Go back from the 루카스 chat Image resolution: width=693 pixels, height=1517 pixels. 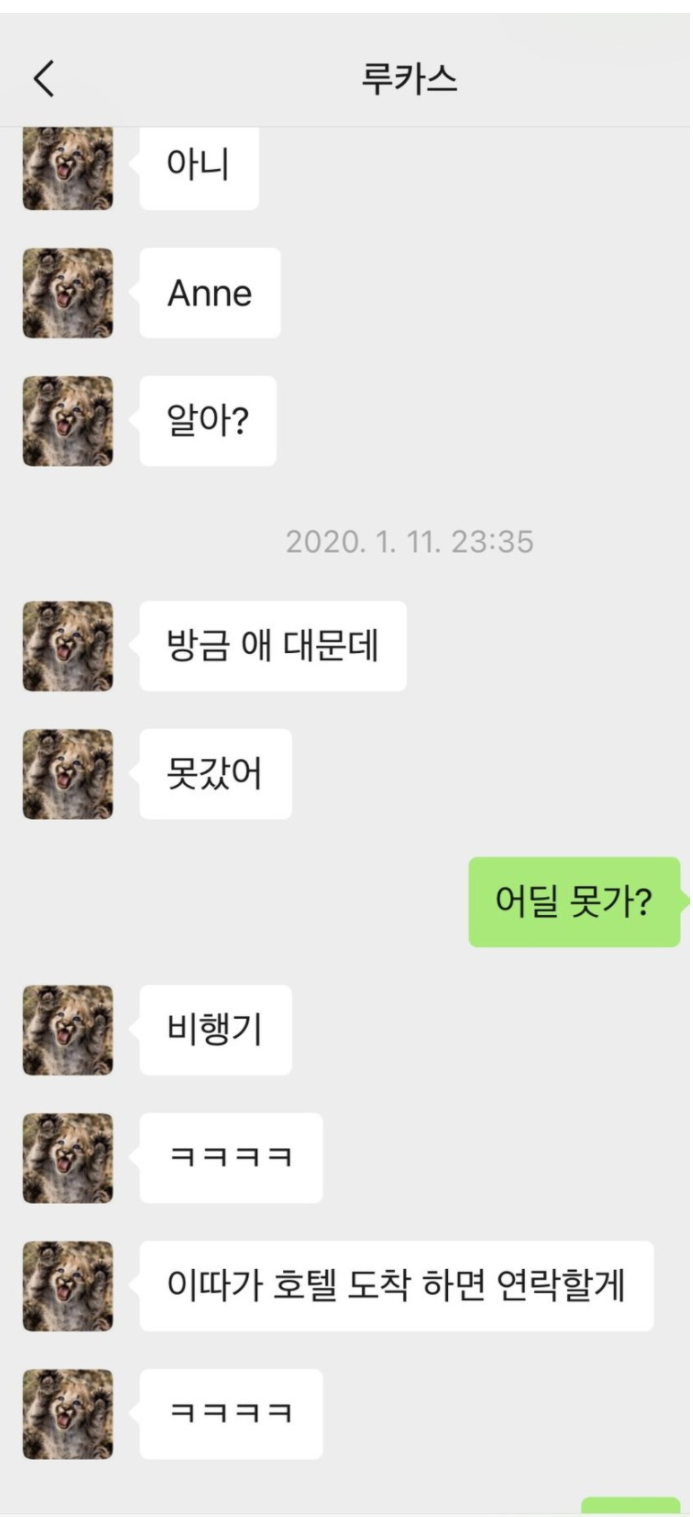44,79
